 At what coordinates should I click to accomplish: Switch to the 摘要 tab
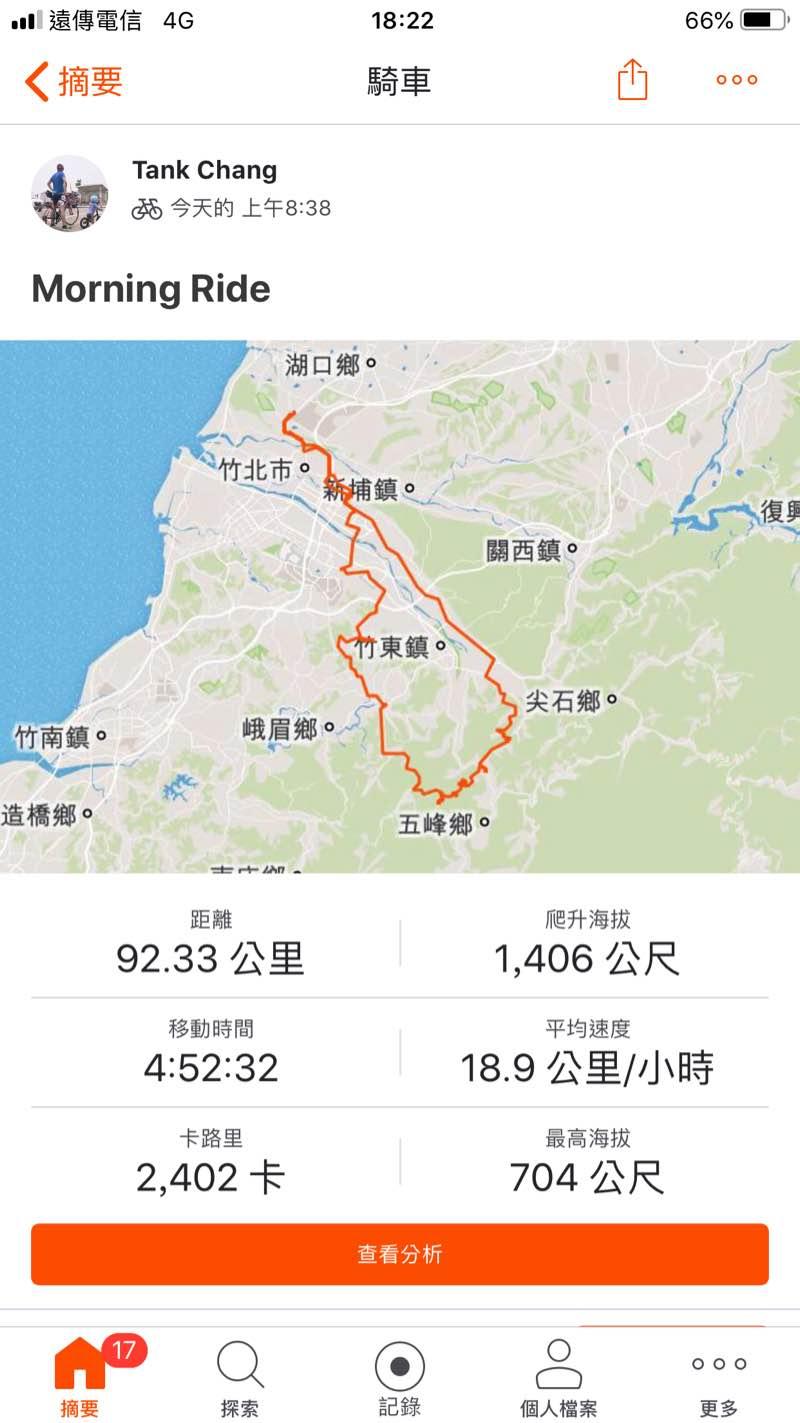[x=80, y=1377]
